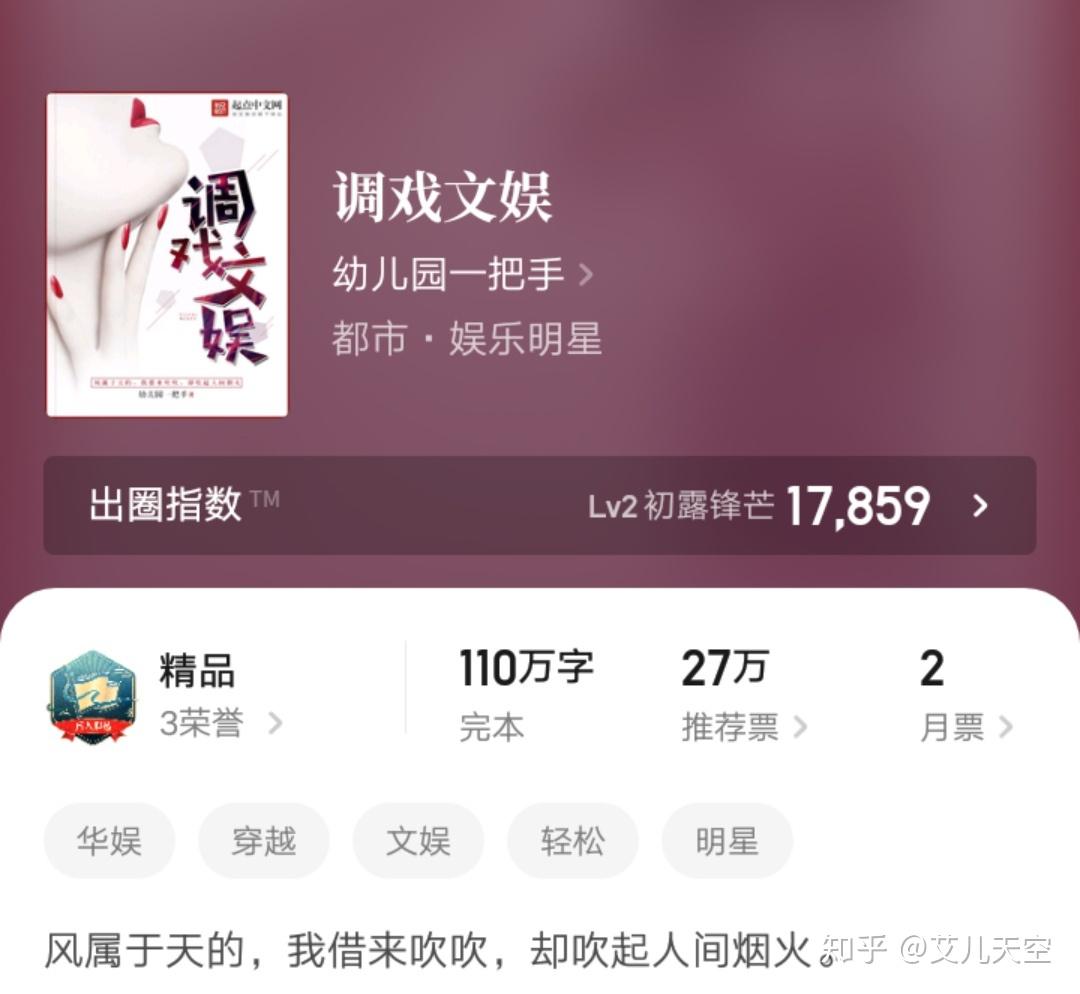Open author 幼儿园一把手's page
The width and height of the screenshot is (1080, 994).
[x=462, y=275]
